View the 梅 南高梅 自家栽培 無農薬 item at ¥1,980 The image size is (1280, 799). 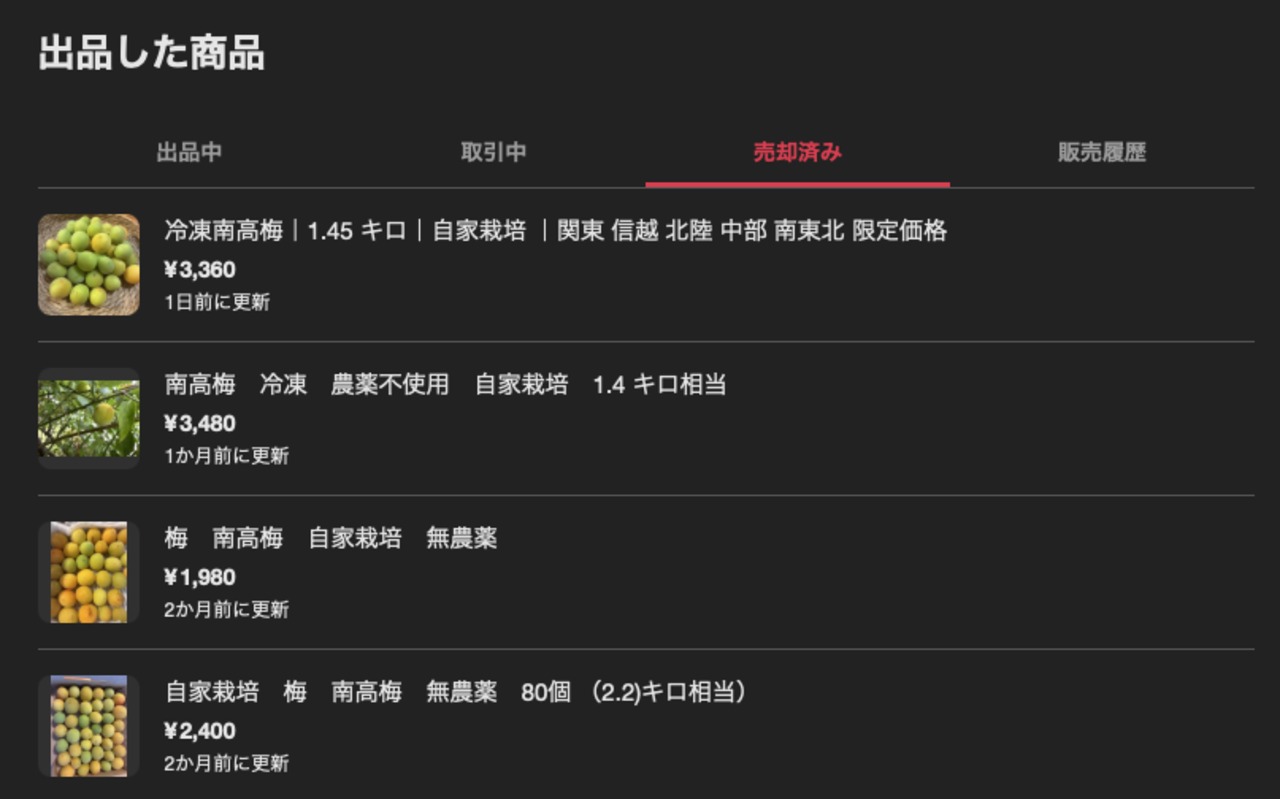click(646, 573)
